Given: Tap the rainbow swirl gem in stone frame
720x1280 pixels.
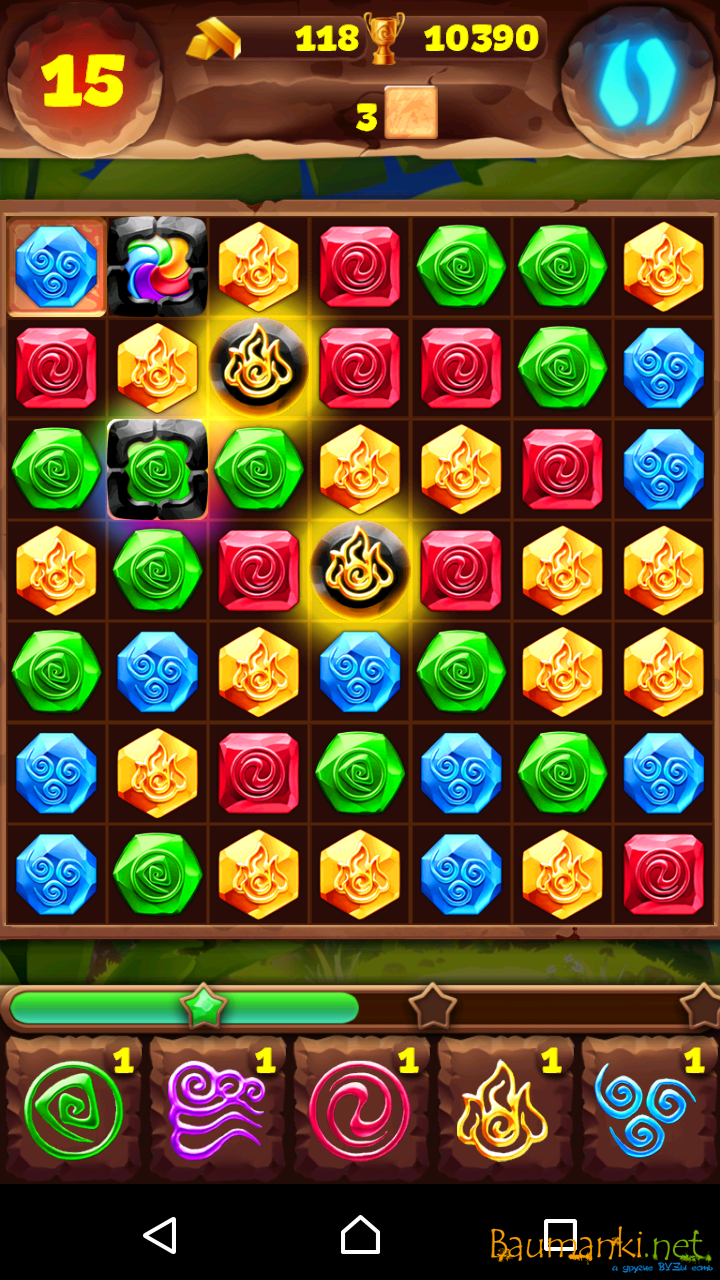Looking at the screenshot, I should click(x=157, y=267).
